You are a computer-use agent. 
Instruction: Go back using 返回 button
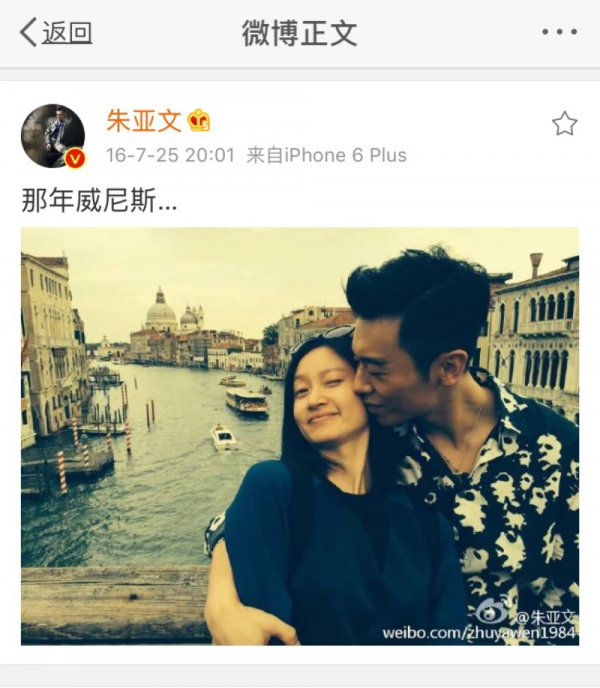pyautogui.click(x=56, y=33)
